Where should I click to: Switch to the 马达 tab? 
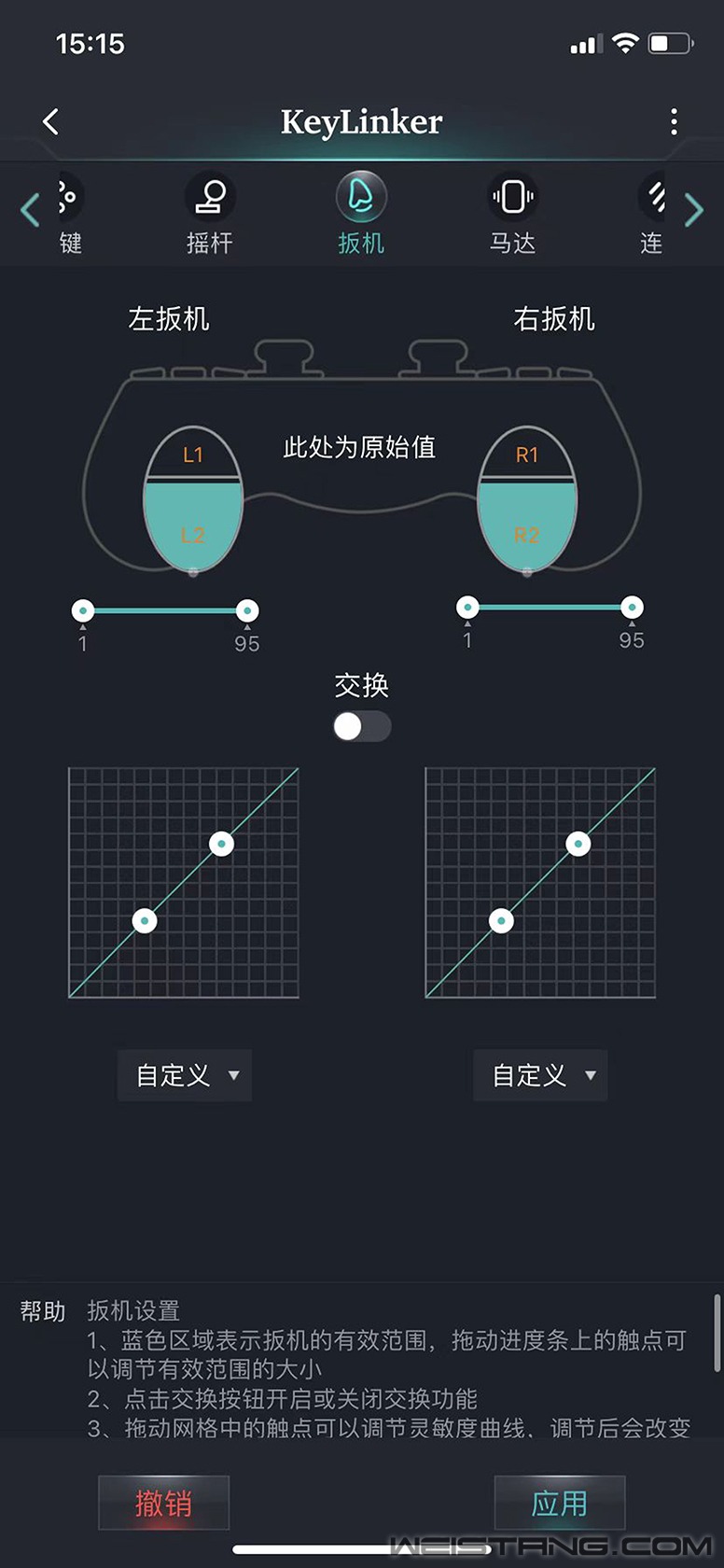512,213
